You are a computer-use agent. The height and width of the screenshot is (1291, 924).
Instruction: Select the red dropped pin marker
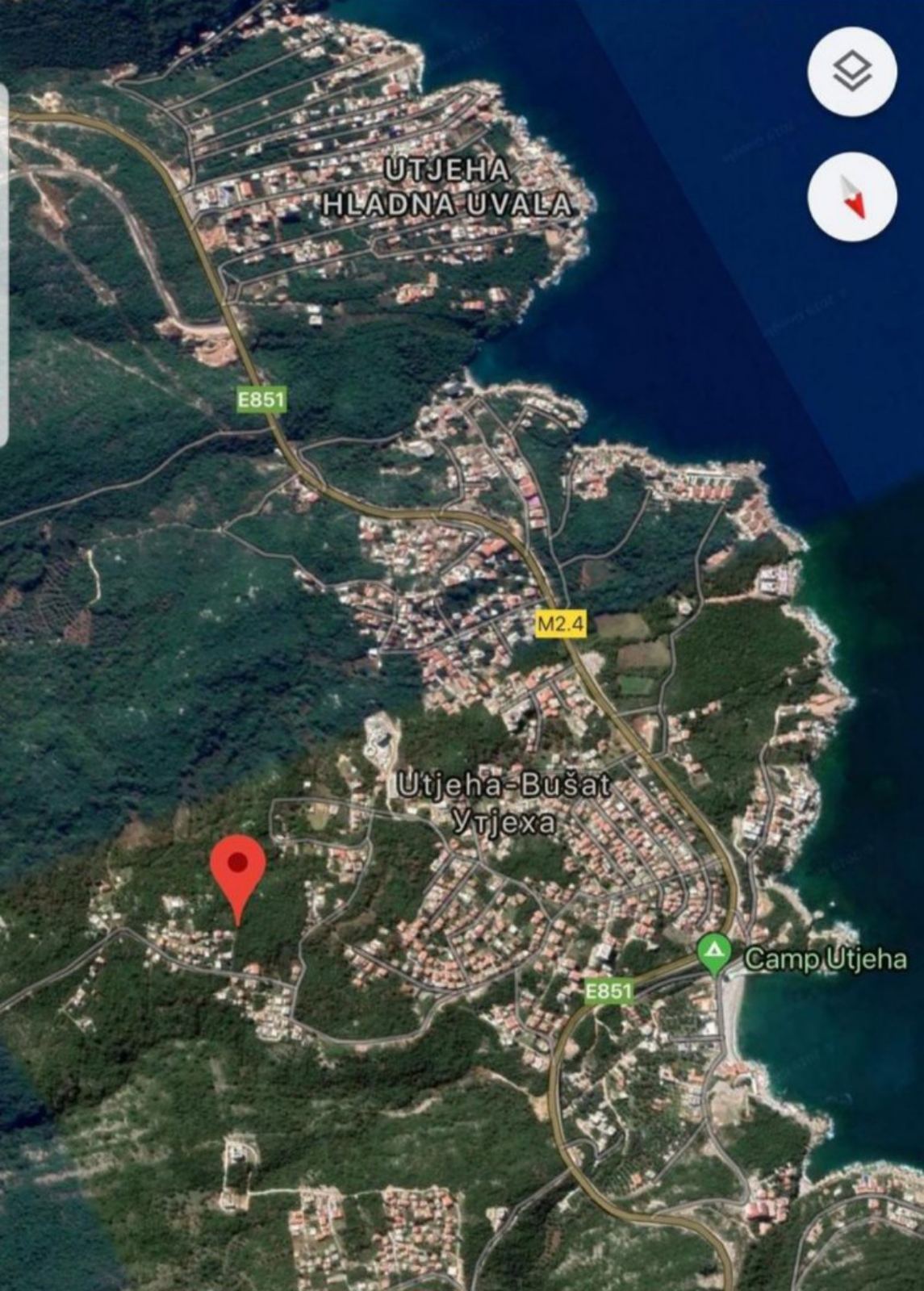pos(238,870)
